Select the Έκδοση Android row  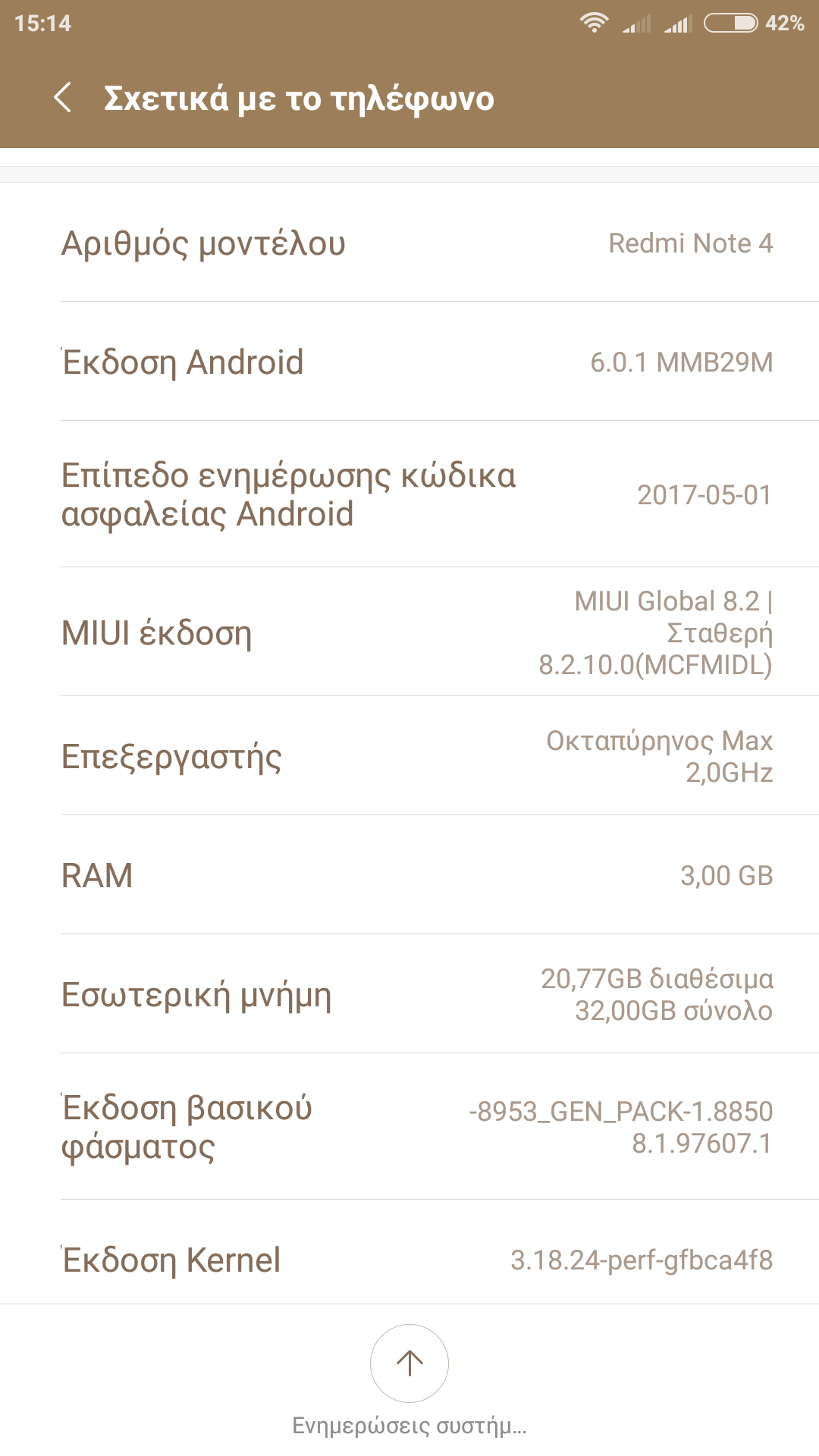pyautogui.click(x=409, y=362)
